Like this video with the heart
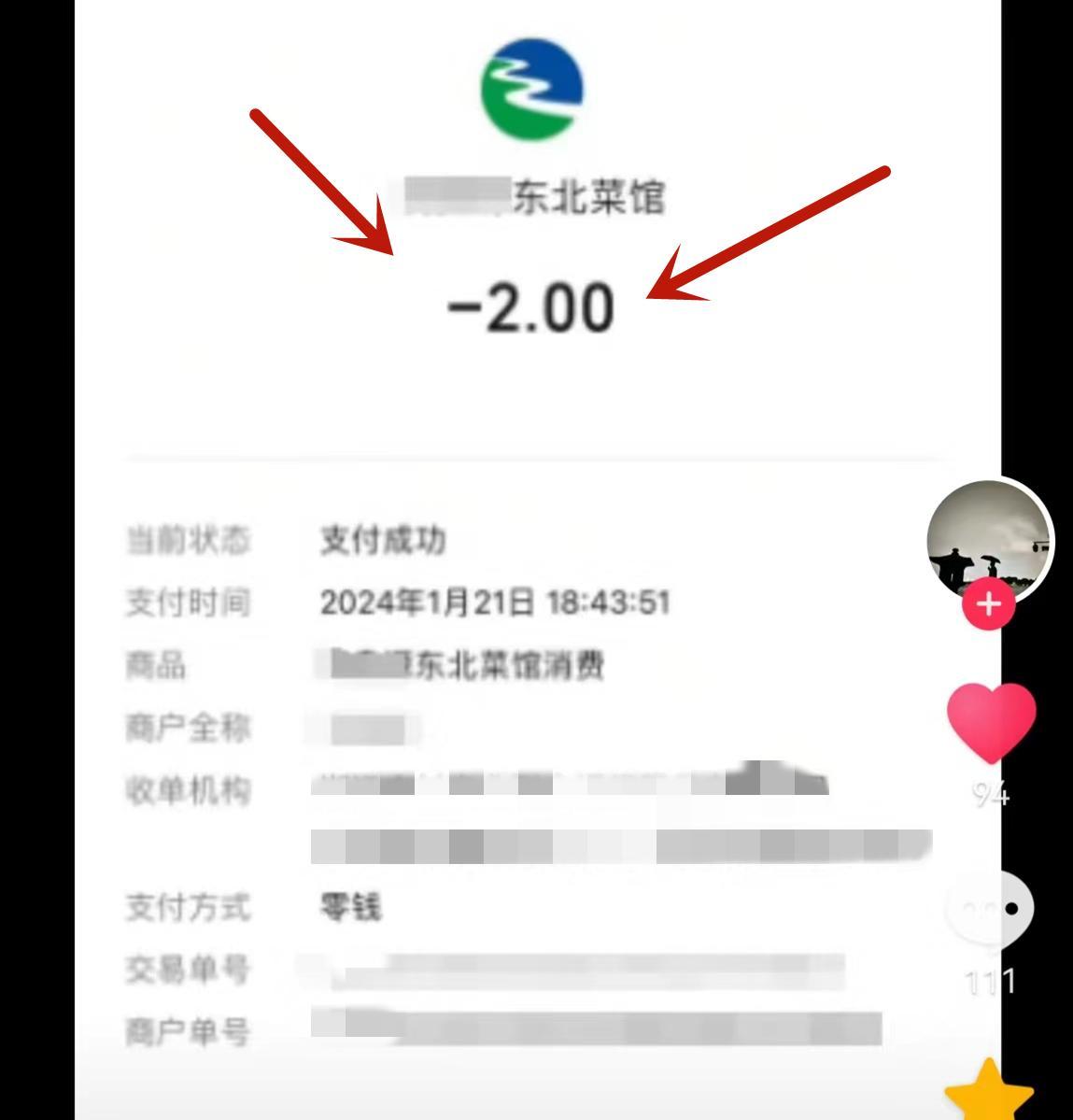1073x1120 pixels. pyautogui.click(x=991, y=721)
